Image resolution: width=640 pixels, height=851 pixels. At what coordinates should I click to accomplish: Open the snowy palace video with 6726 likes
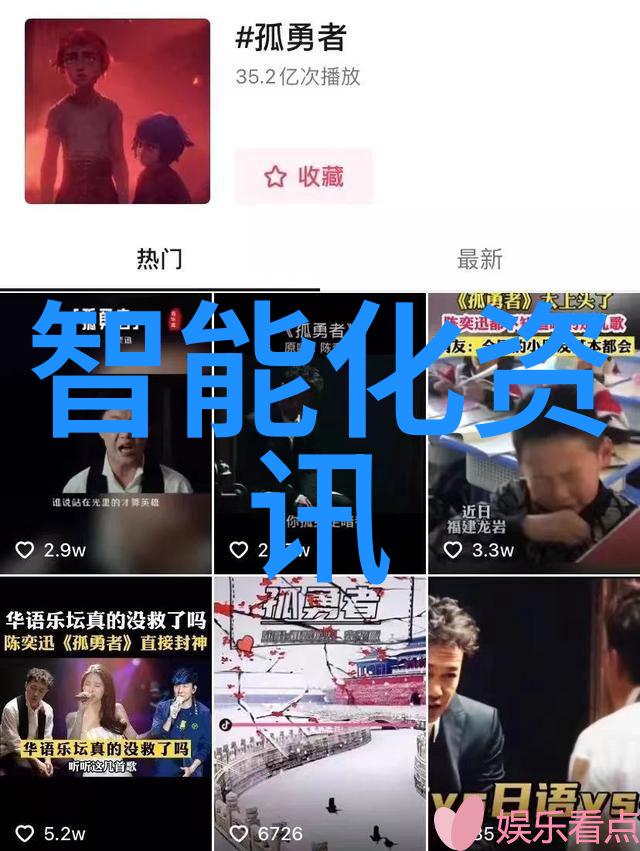pyautogui.click(x=319, y=710)
